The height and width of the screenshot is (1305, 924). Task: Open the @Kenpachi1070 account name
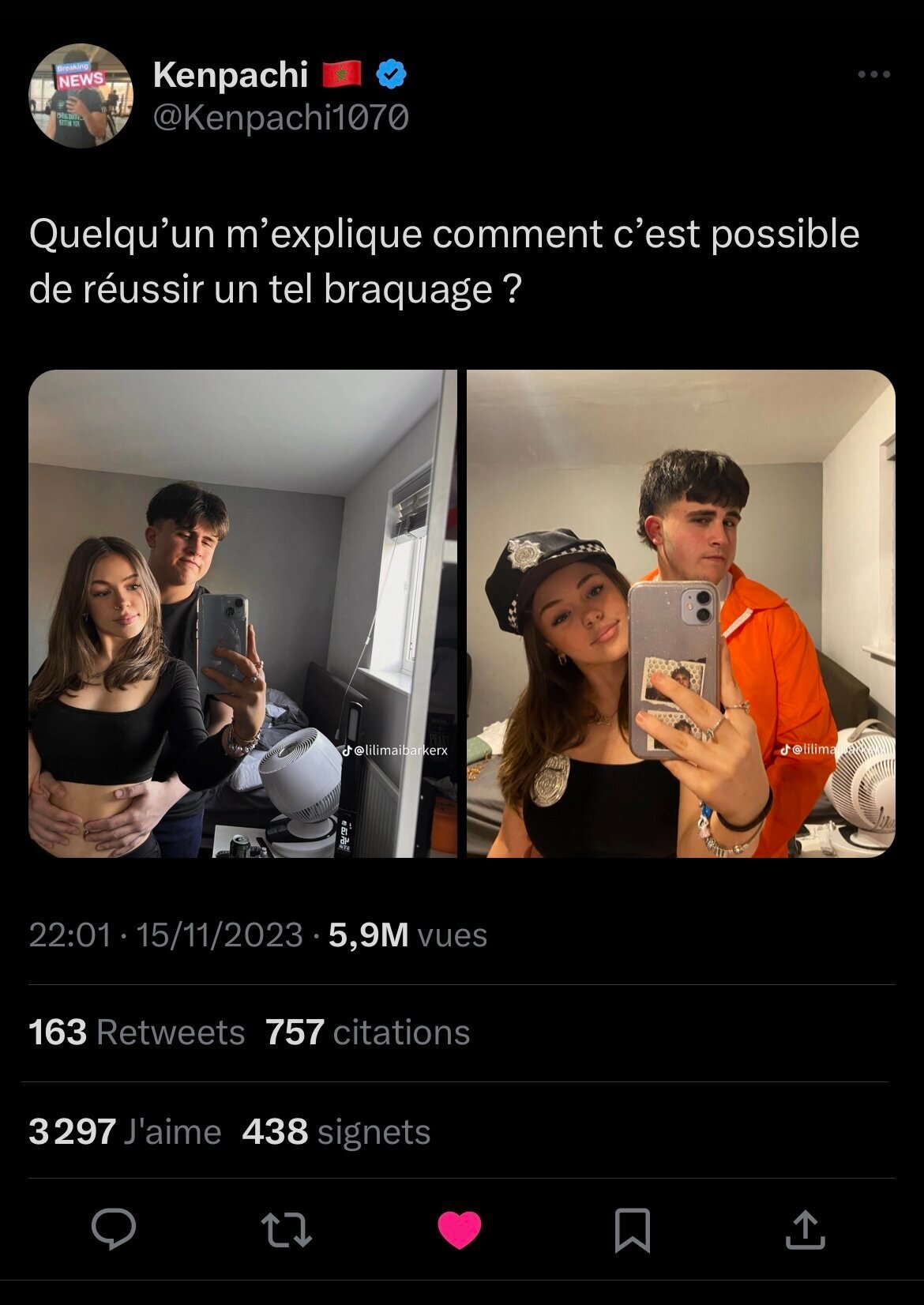point(280,118)
